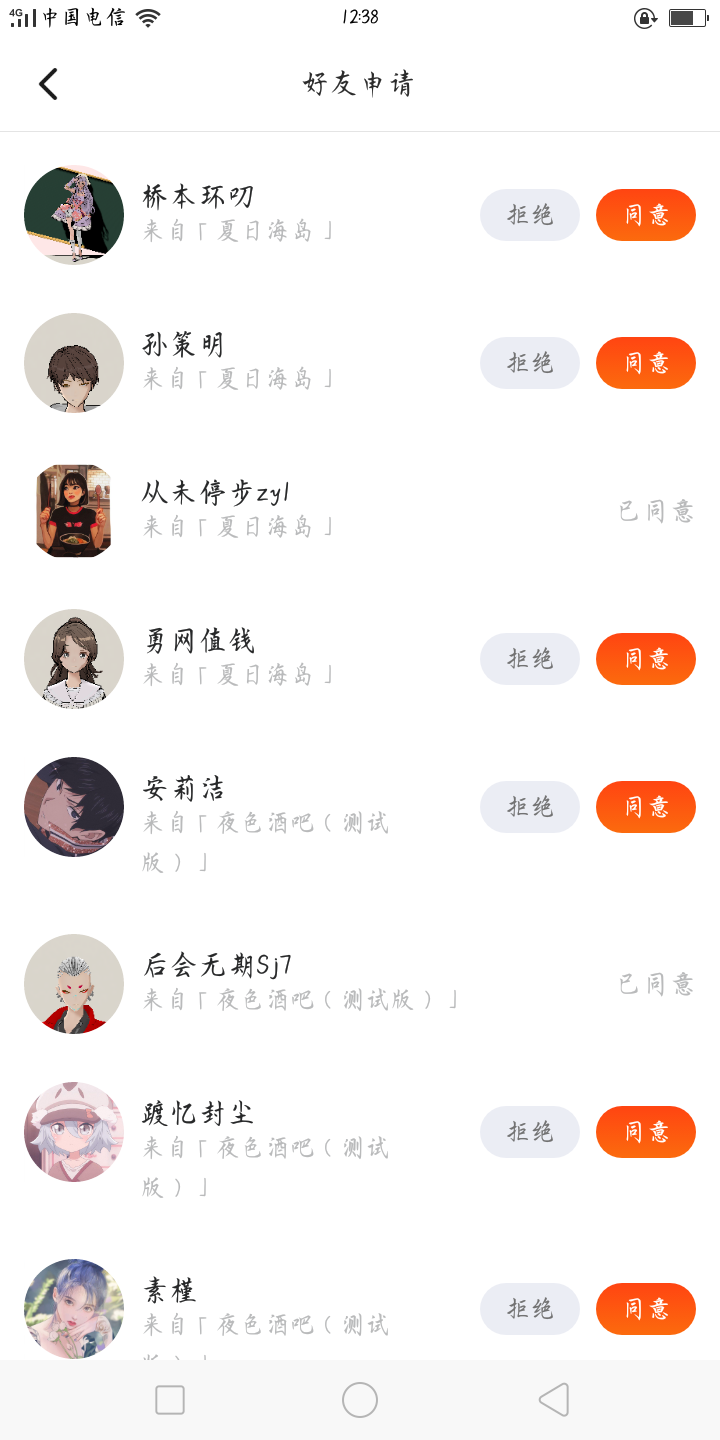Refuse friend request from 安莉洁
720x1440 pixels.
point(530,807)
